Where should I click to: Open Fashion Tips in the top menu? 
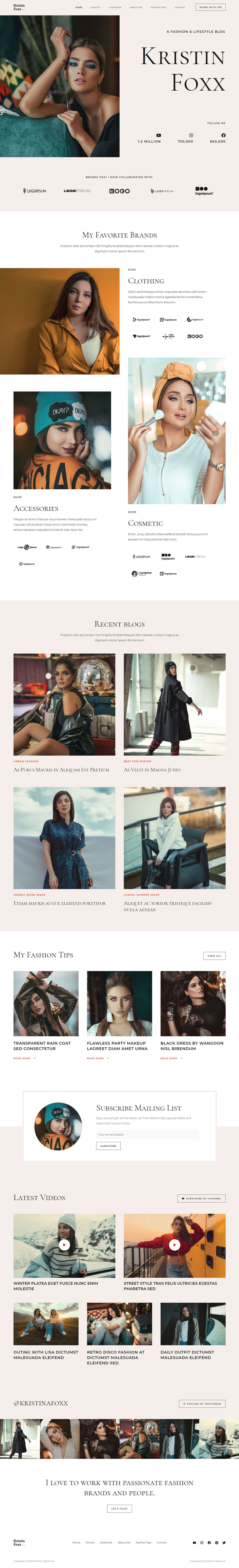point(158,7)
